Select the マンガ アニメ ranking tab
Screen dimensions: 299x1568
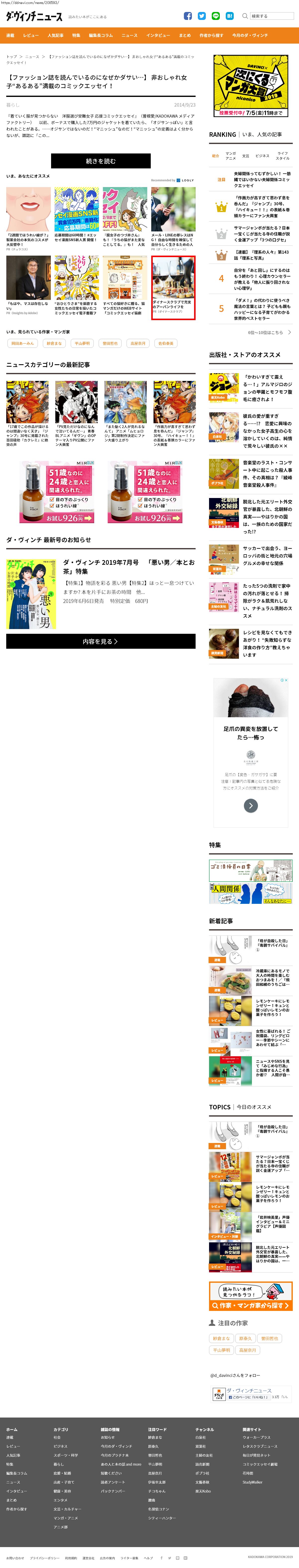tap(231, 156)
